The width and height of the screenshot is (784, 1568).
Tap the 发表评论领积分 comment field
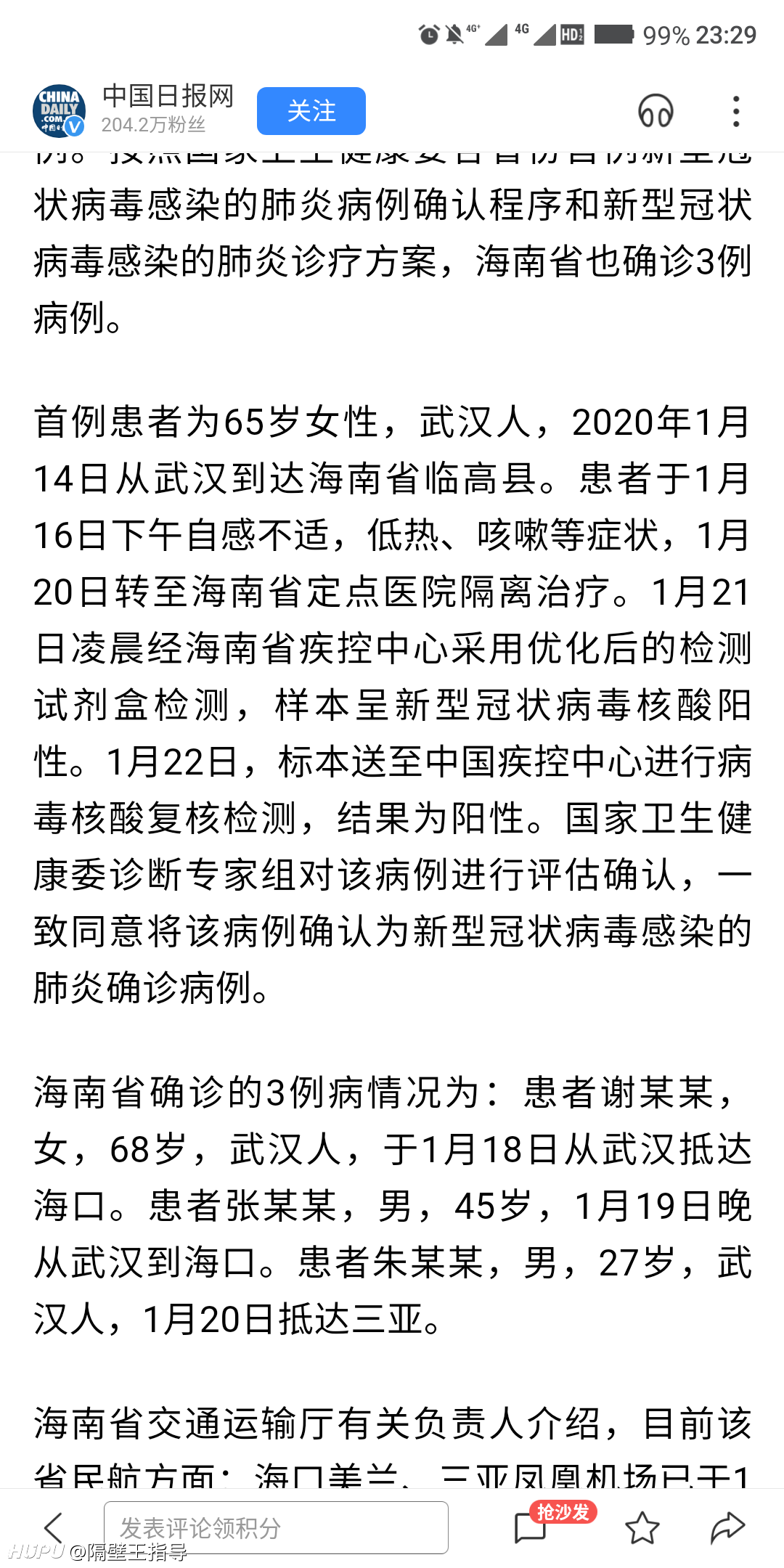[276, 1527]
